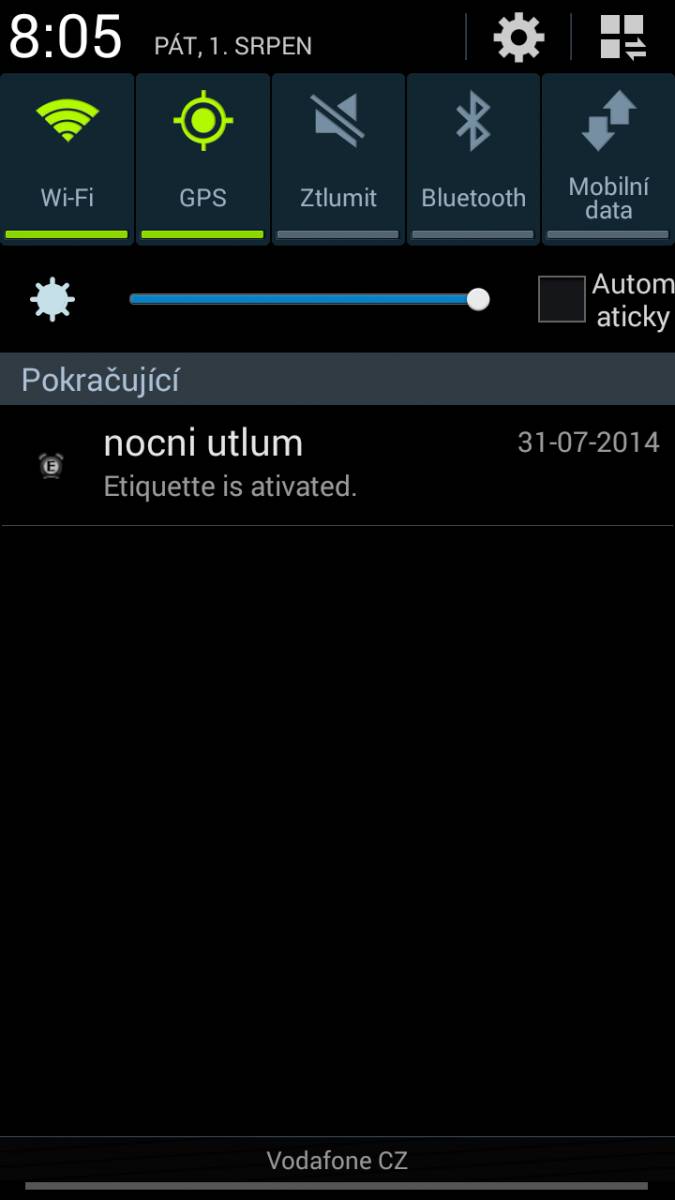
Task: Toggle the Ztlumit sound setting
Action: tap(338, 158)
